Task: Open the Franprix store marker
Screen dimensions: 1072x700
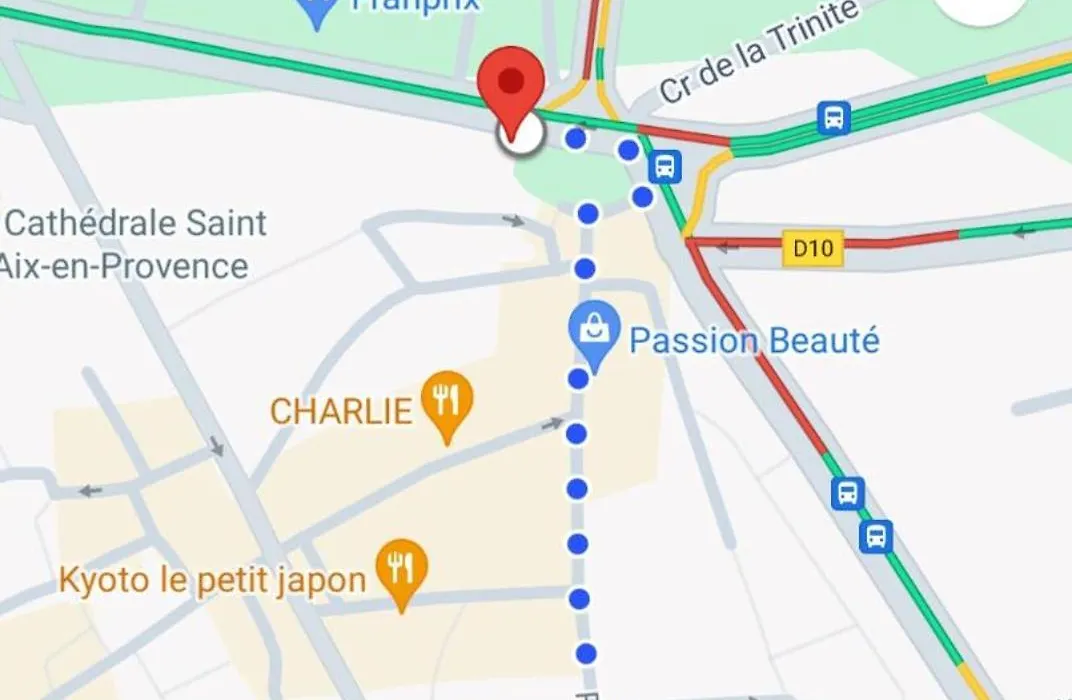Action: pyautogui.click(x=317, y=12)
